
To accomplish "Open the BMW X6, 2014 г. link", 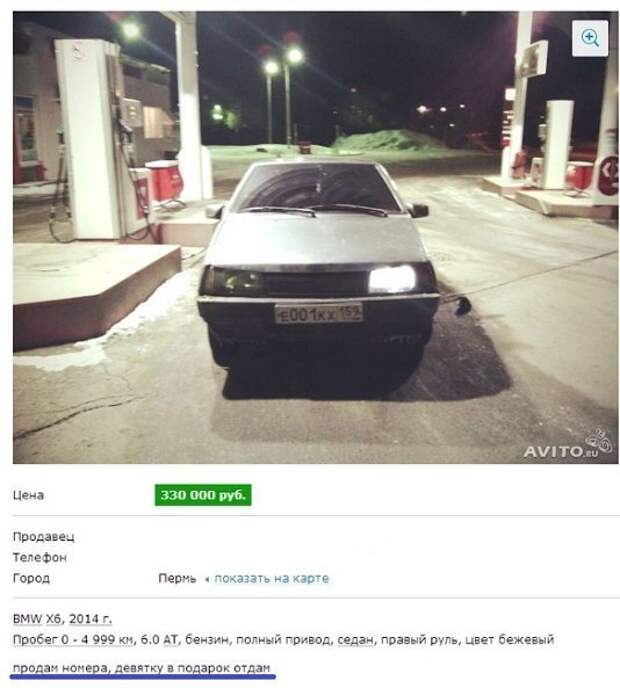I will coord(62,619).
